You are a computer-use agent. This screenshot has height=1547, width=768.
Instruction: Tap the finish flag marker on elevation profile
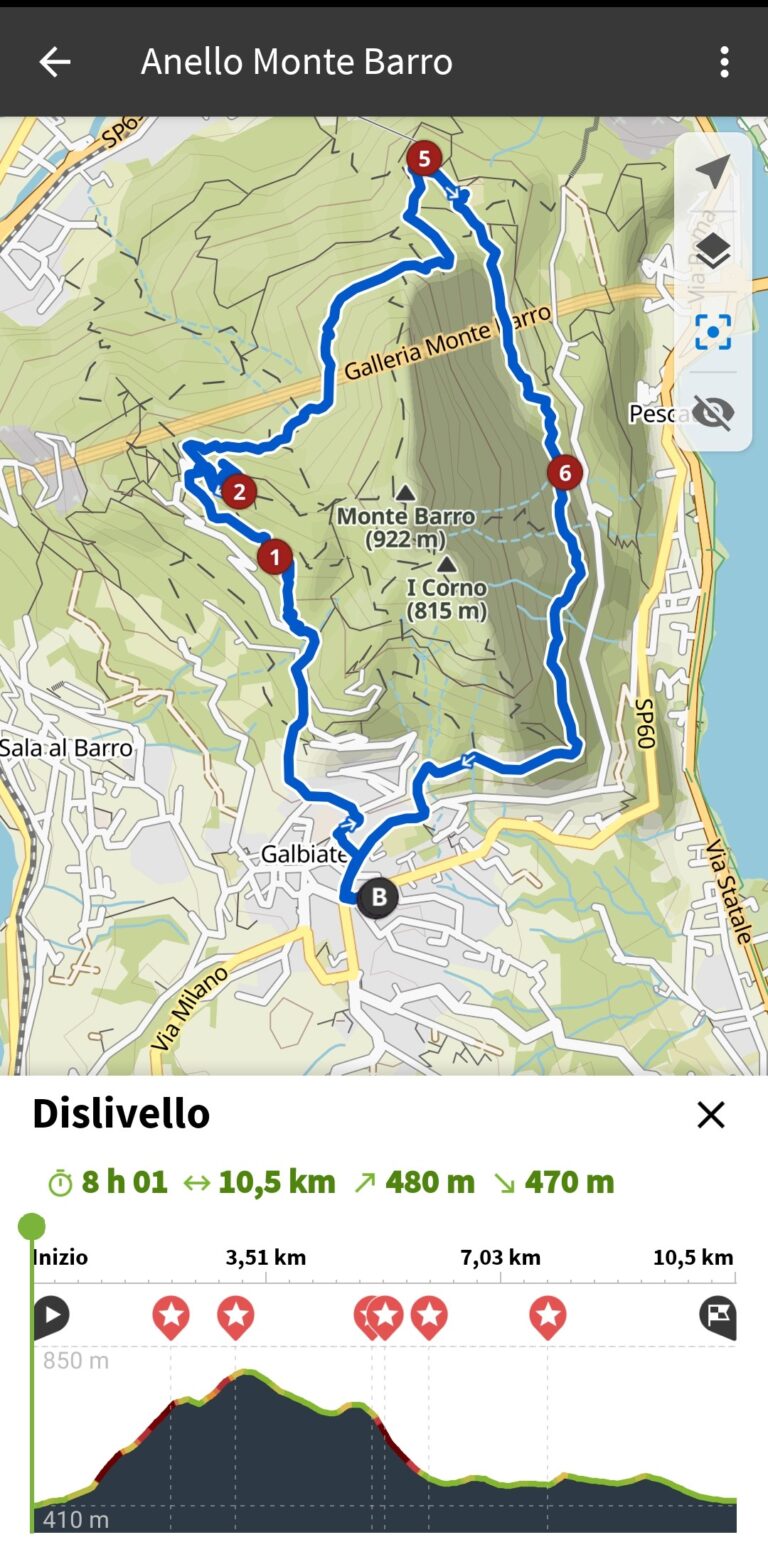point(718,1317)
